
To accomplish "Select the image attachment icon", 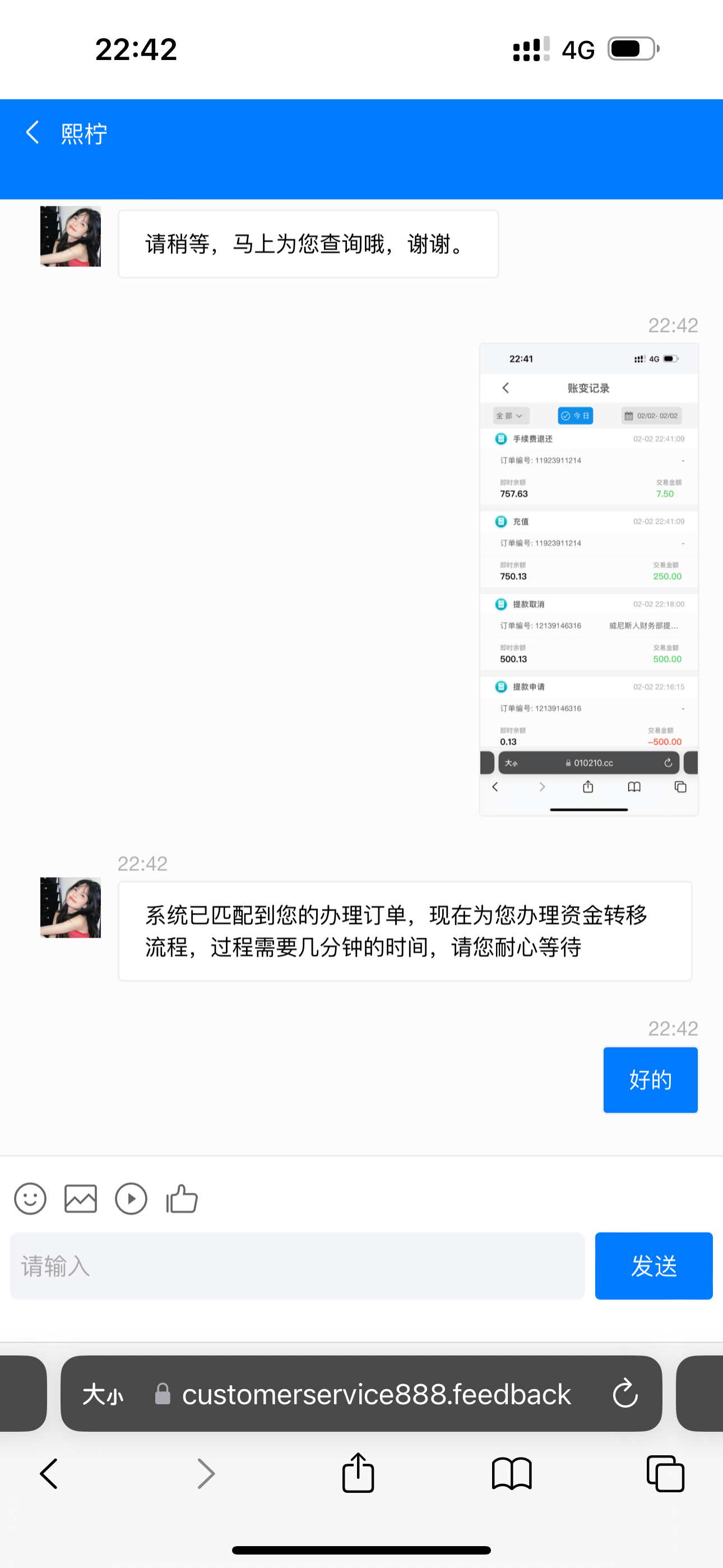I will pos(80,1198).
